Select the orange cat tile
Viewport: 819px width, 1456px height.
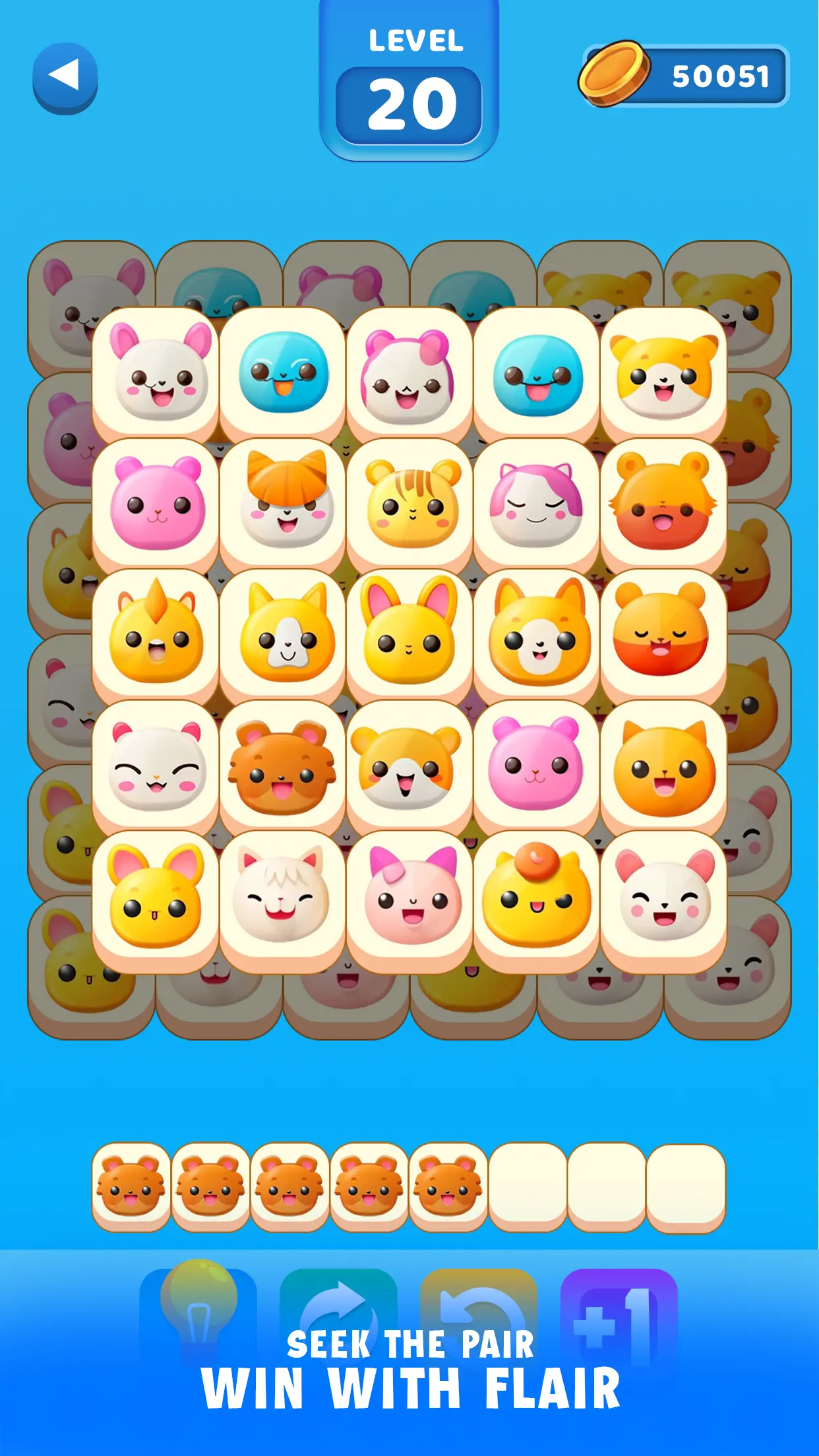(x=663, y=768)
